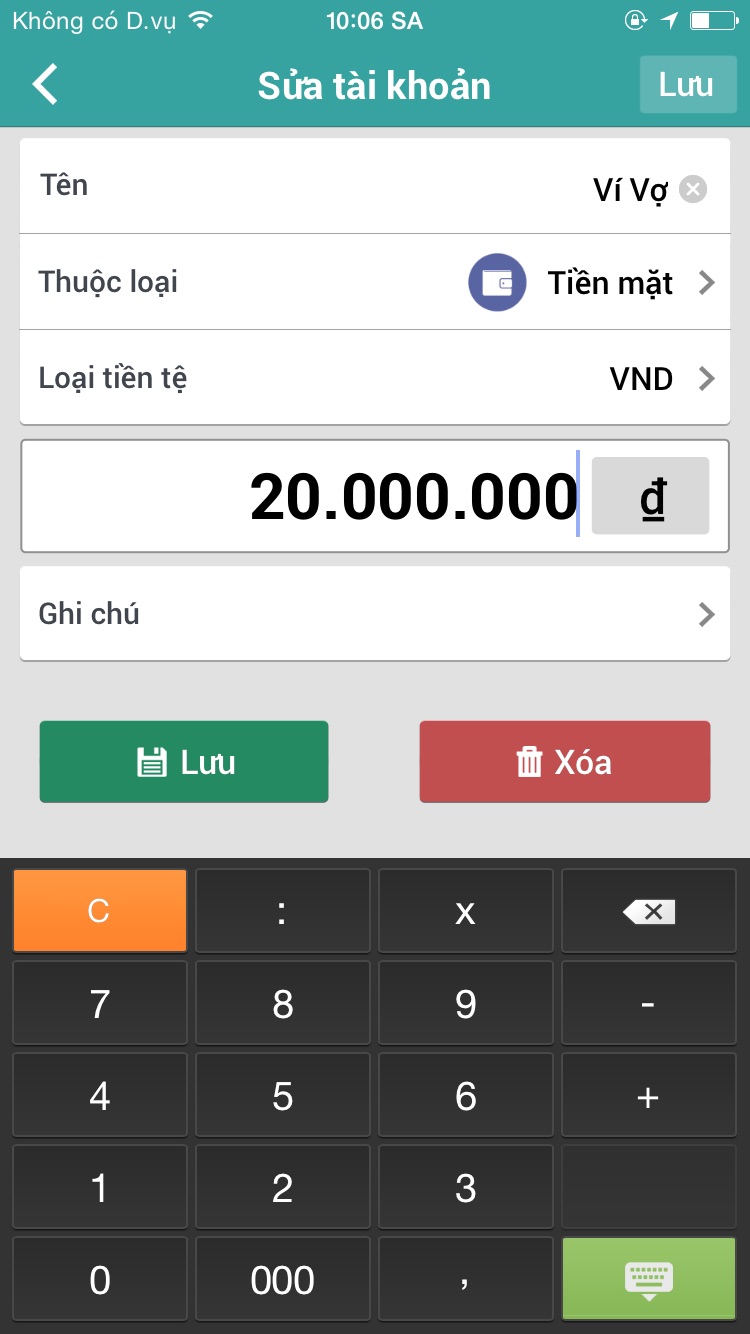750x1334 pixels.
Task: Tap the minus operator key
Action: click(x=648, y=1003)
